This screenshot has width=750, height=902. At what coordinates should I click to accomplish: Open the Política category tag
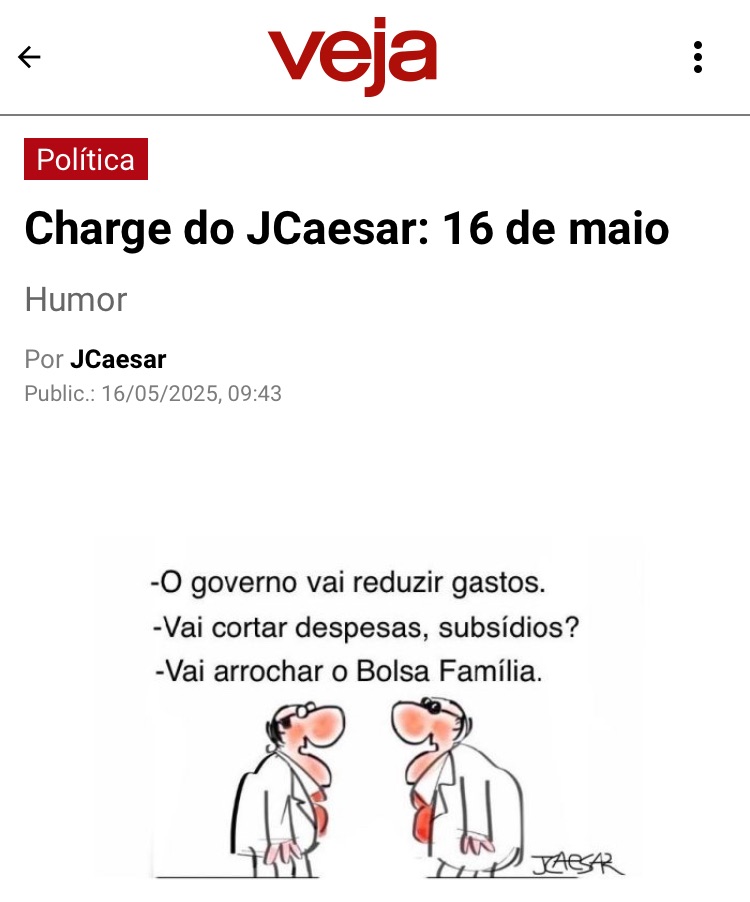[86, 160]
